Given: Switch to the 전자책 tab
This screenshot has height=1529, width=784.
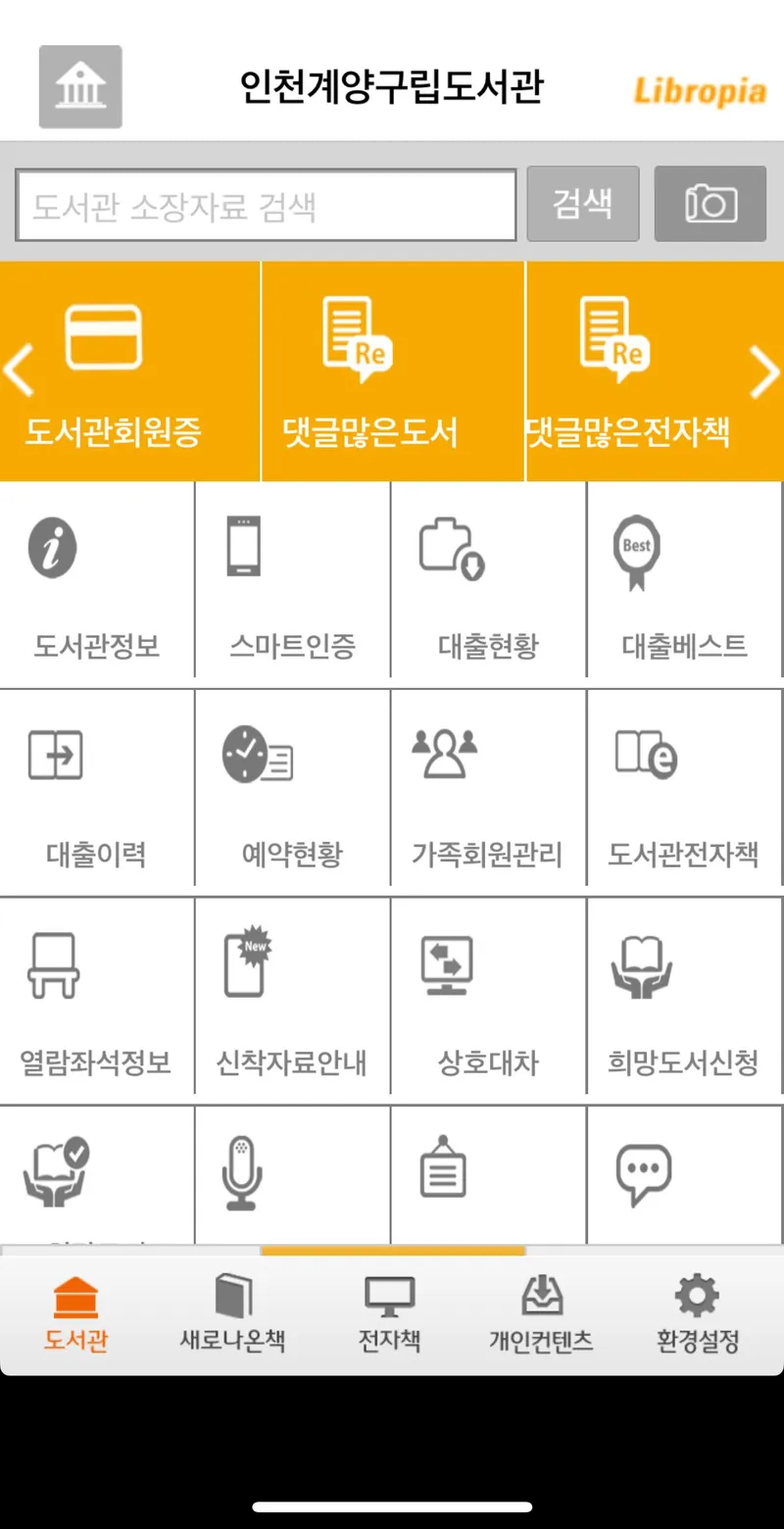Looking at the screenshot, I should (x=389, y=1315).
